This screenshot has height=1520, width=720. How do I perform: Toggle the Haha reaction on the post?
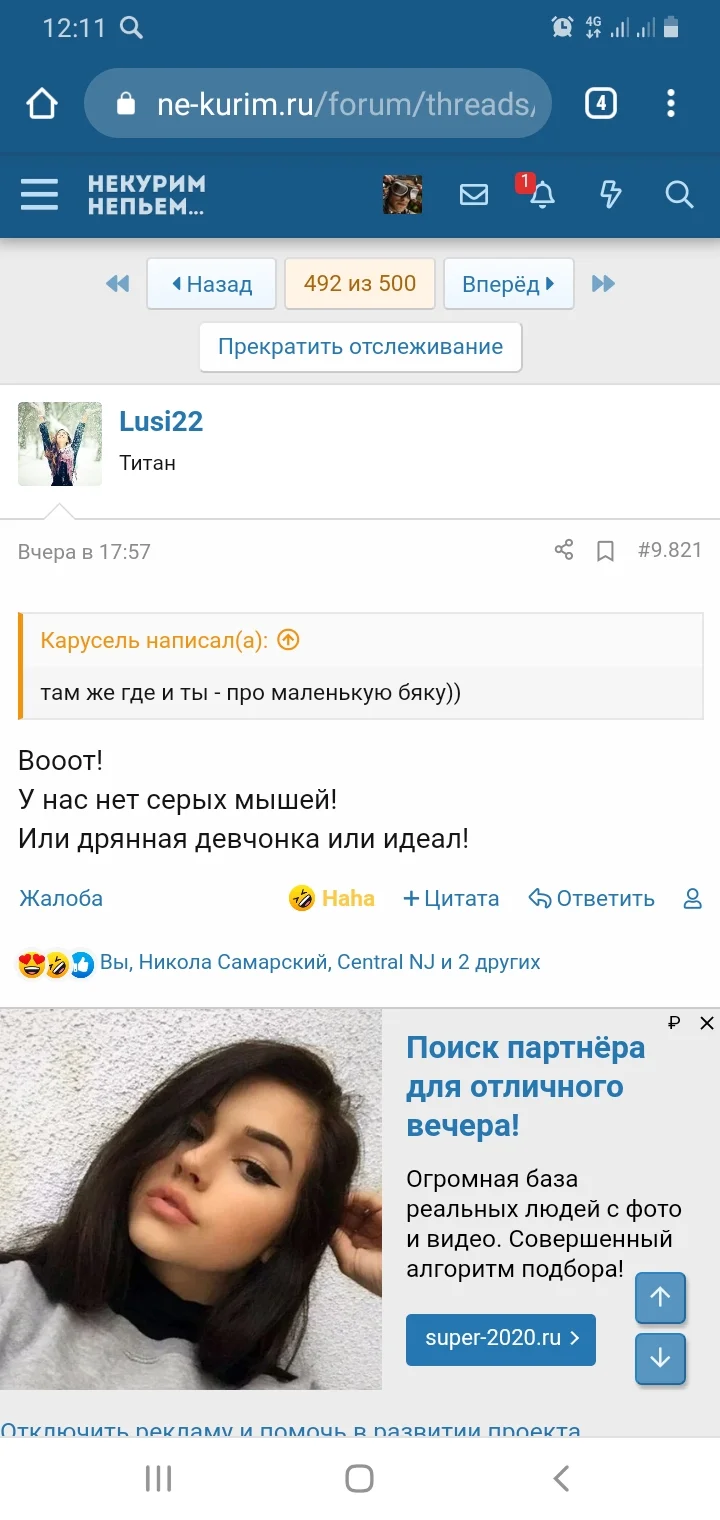[331, 898]
